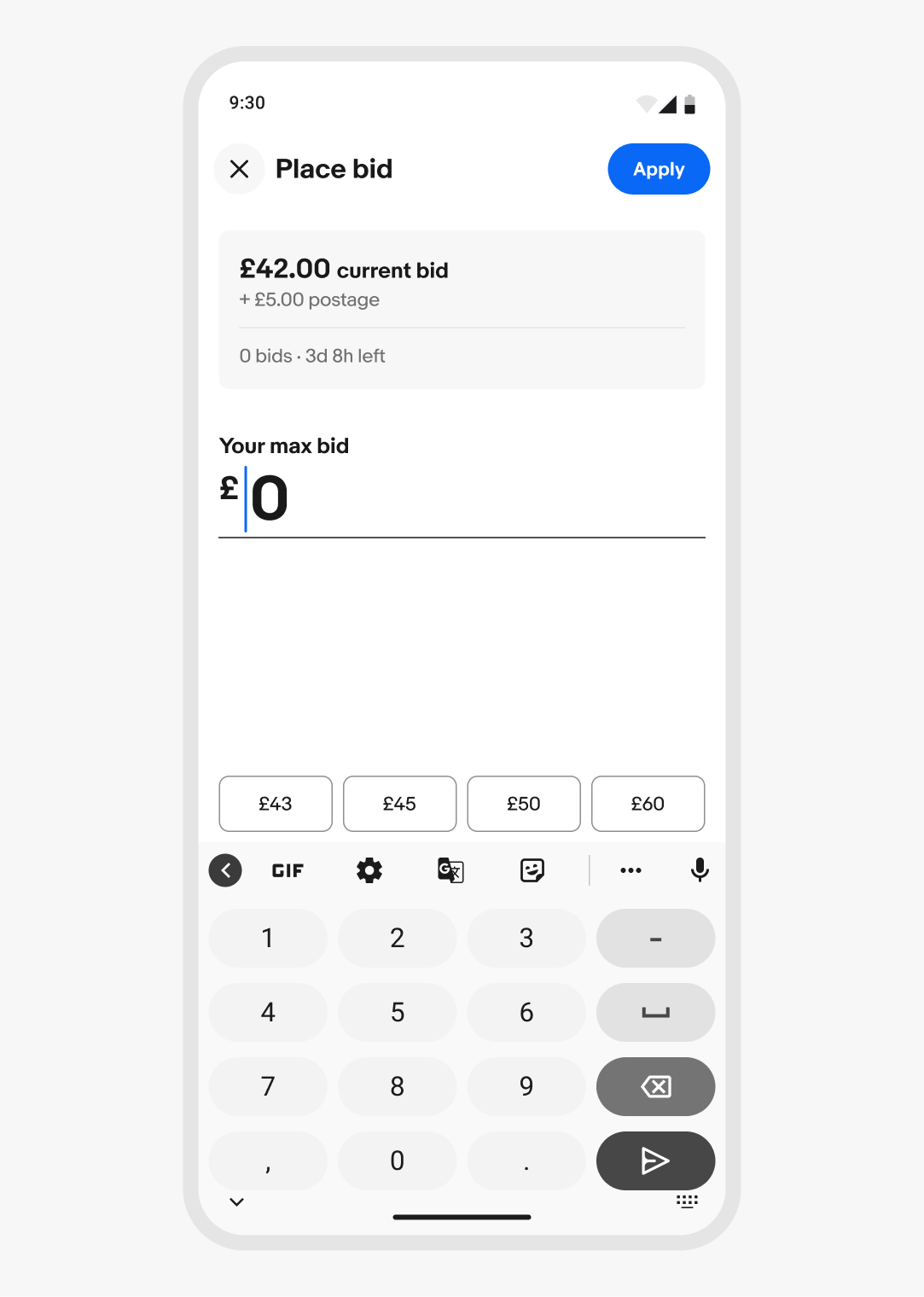
Task: Tap the send arrow key
Action: coord(655,1160)
